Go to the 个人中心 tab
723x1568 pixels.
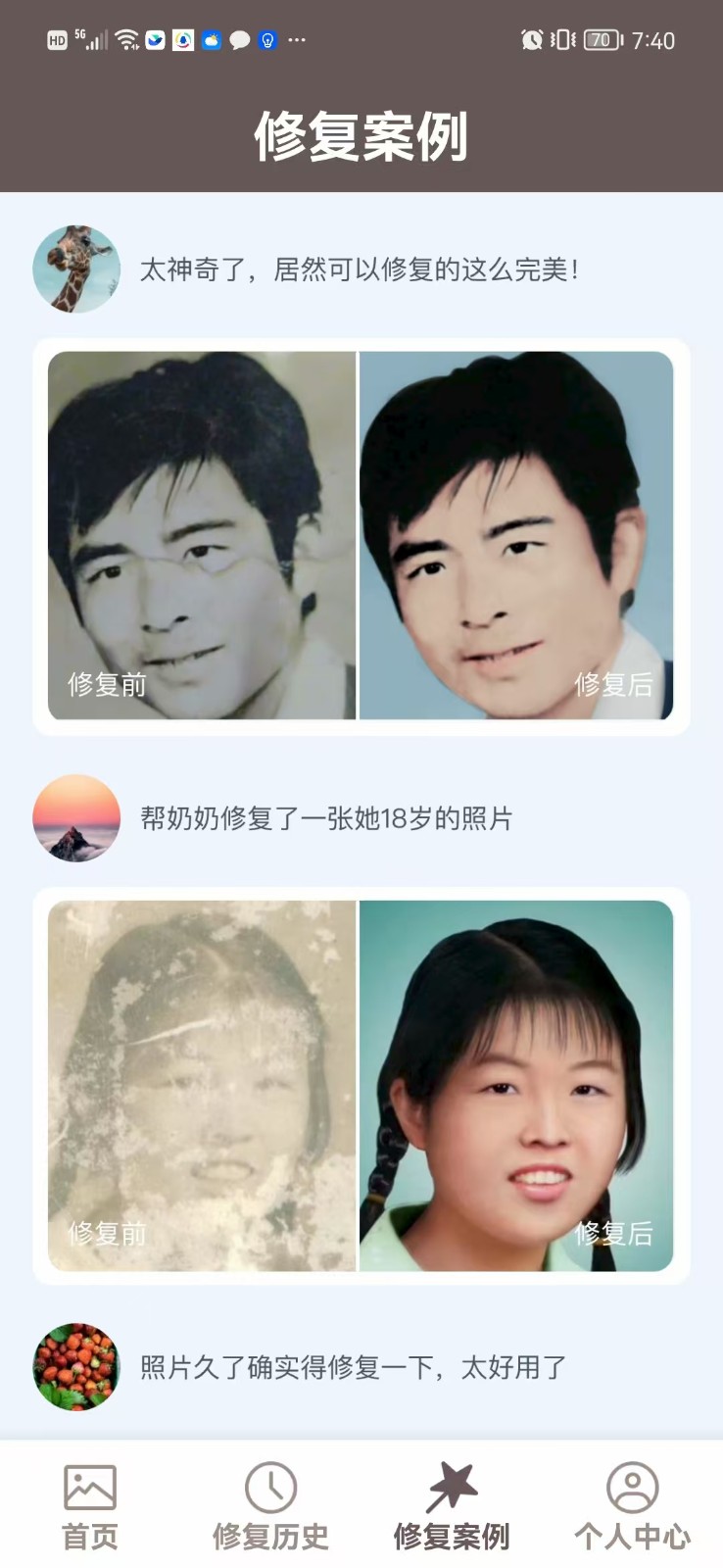tap(632, 1506)
